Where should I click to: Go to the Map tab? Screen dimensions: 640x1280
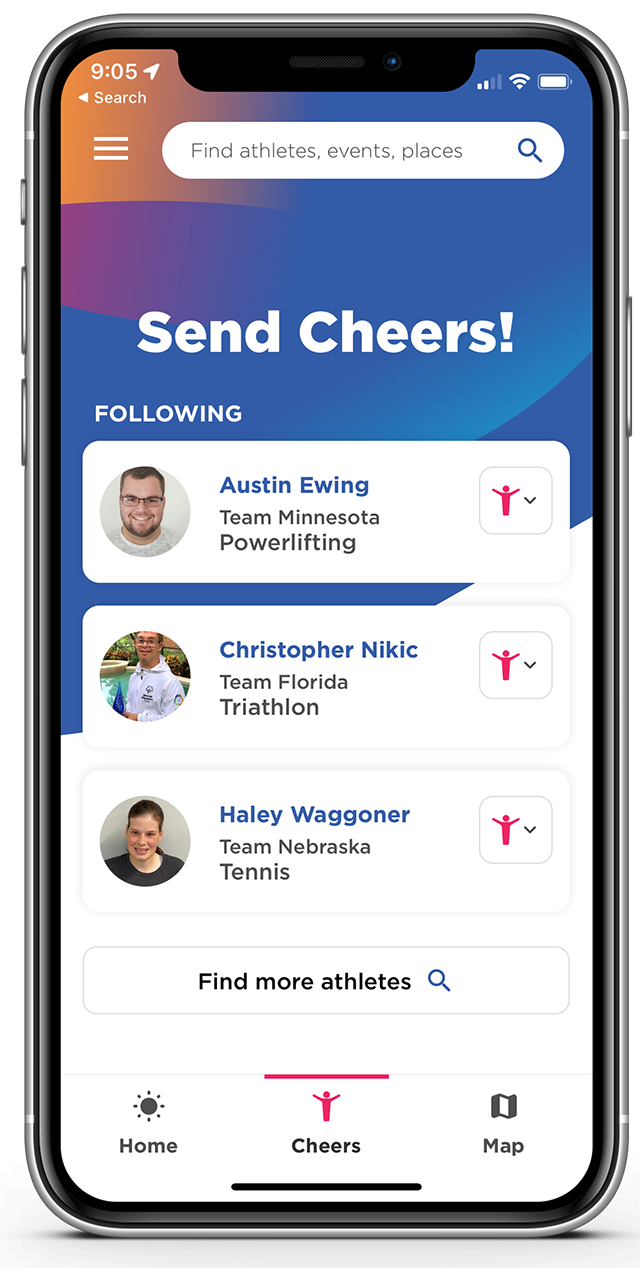click(x=503, y=1124)
